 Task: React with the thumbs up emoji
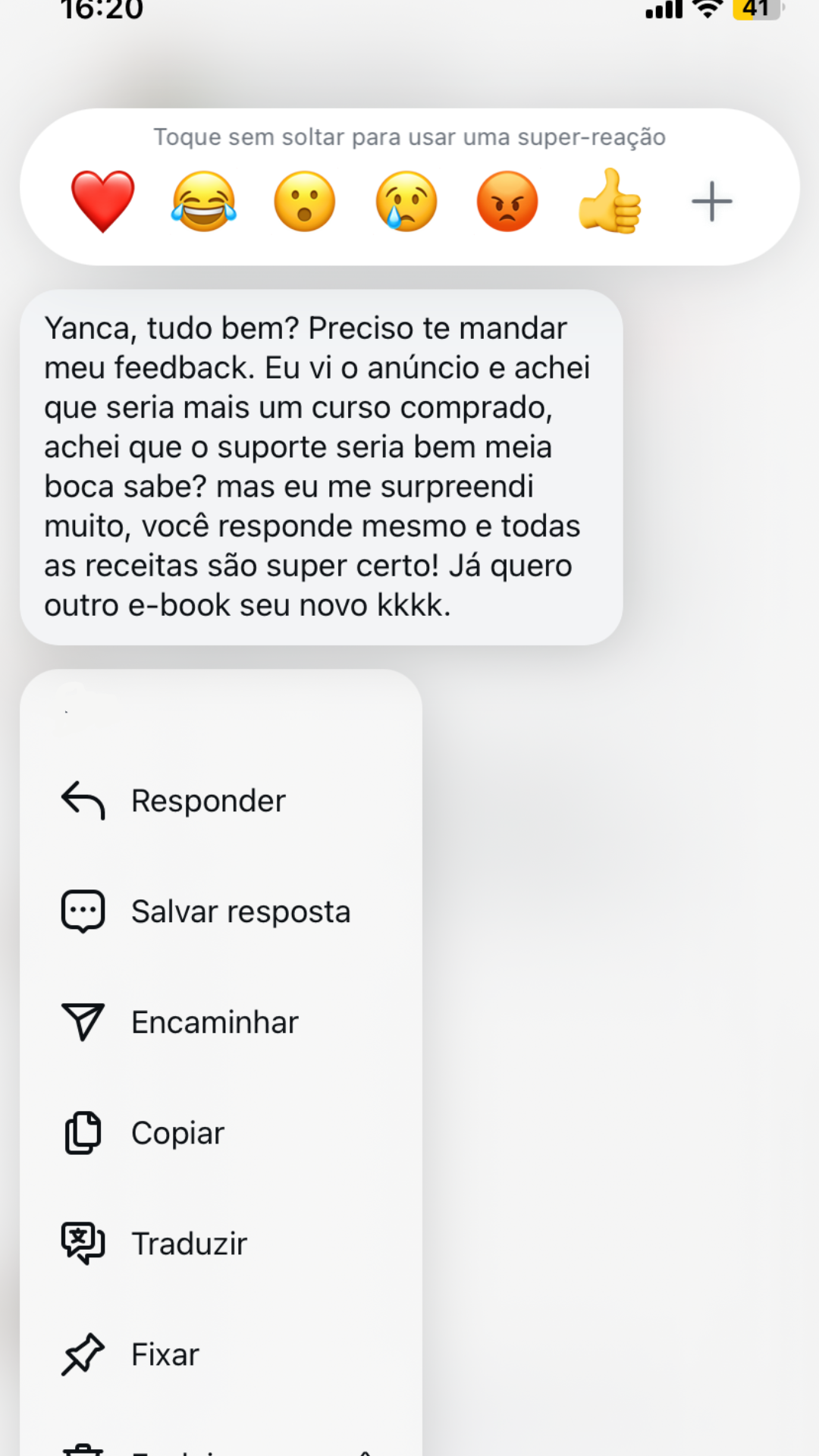[610, 202]
